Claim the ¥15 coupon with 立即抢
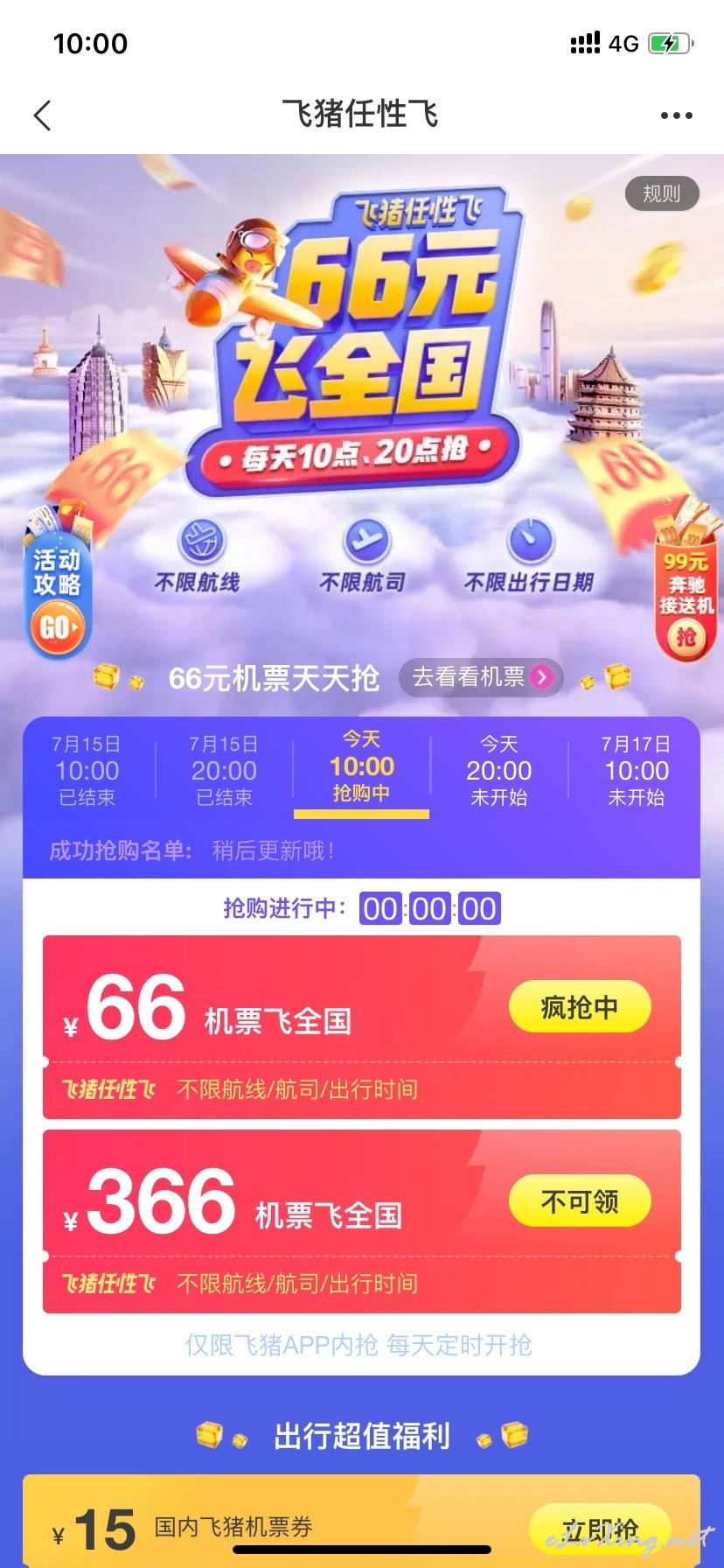 click(600, 1529)
